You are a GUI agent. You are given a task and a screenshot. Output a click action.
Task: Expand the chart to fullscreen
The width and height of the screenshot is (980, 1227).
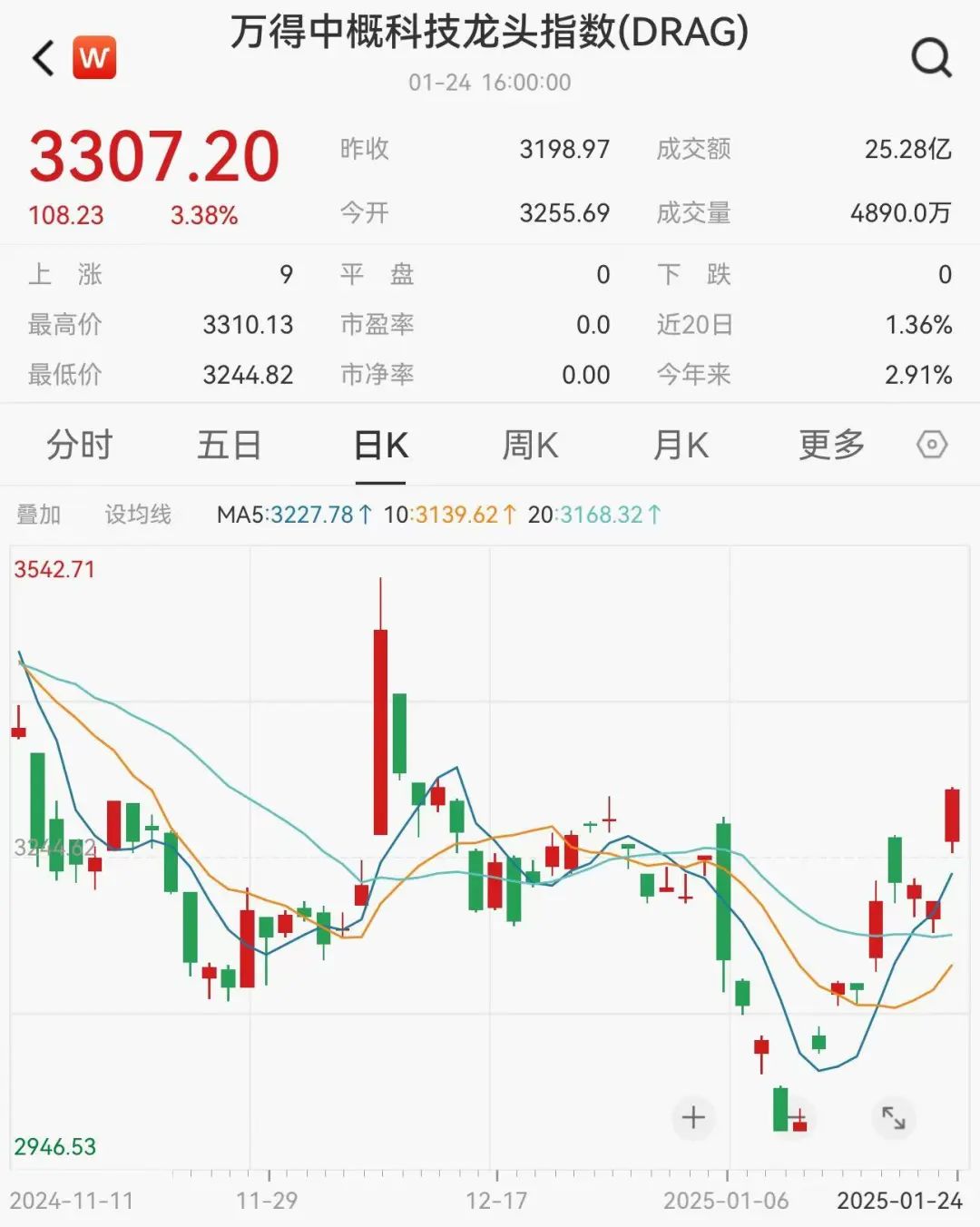click(894, 1117)
